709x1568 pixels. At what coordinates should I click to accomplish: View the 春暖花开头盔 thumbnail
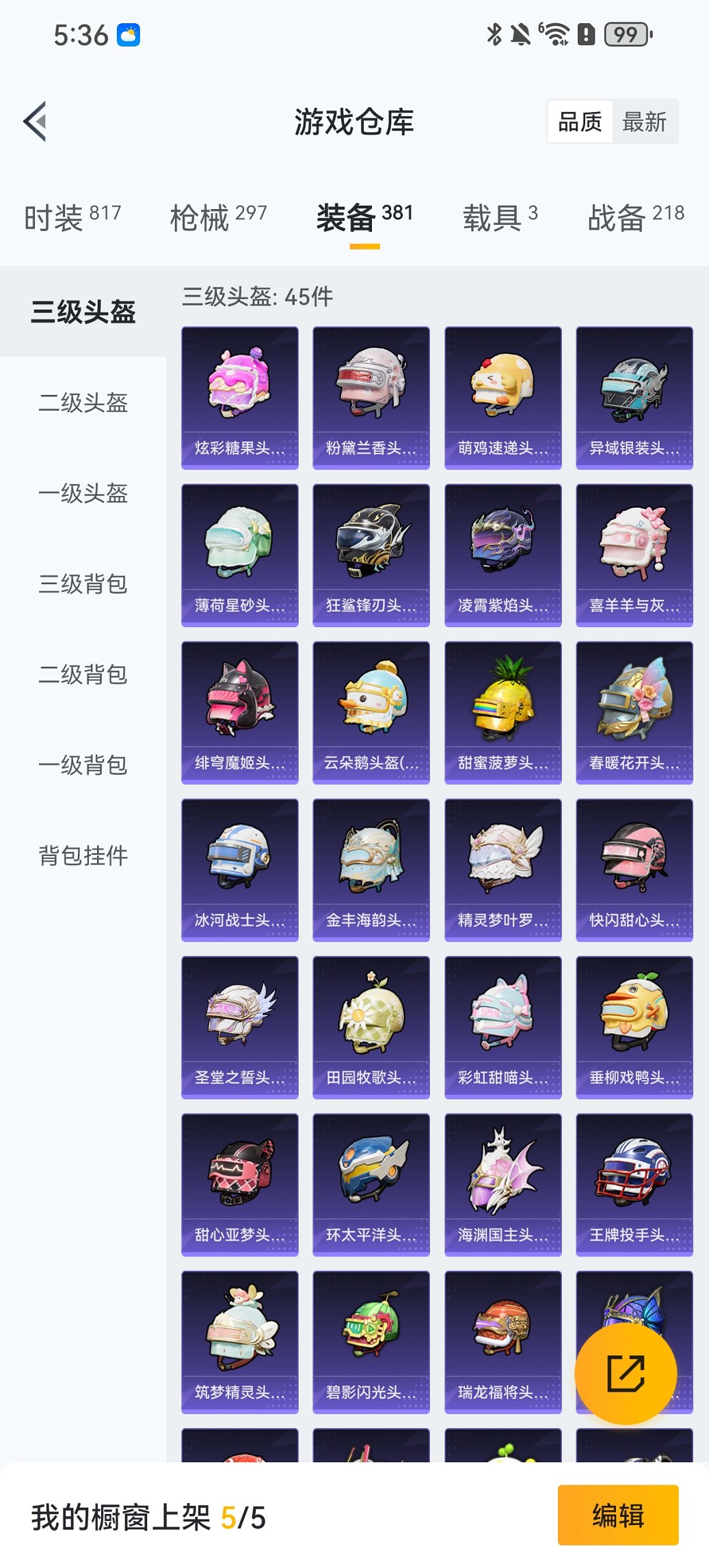(634, 711)
